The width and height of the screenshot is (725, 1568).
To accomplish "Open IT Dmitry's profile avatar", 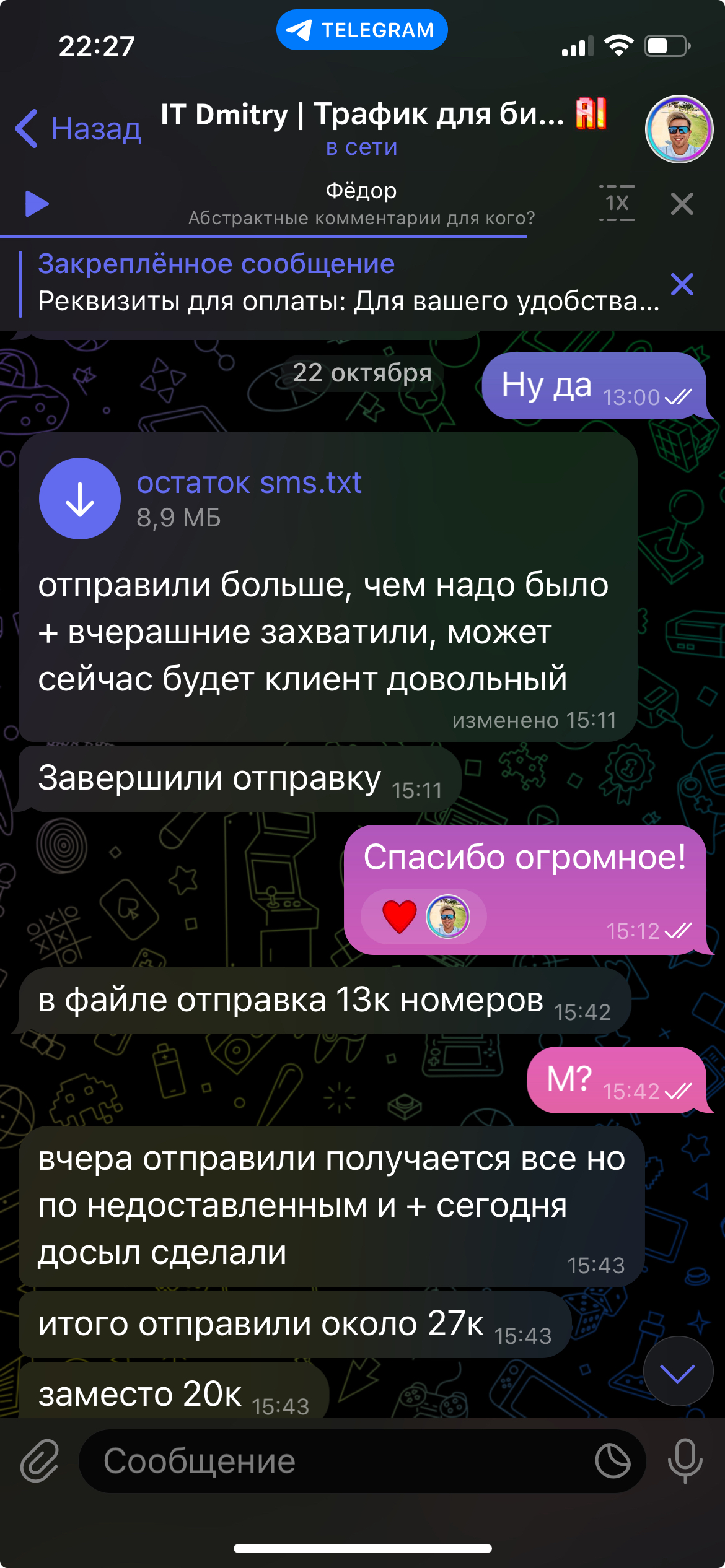I will 679,129.
